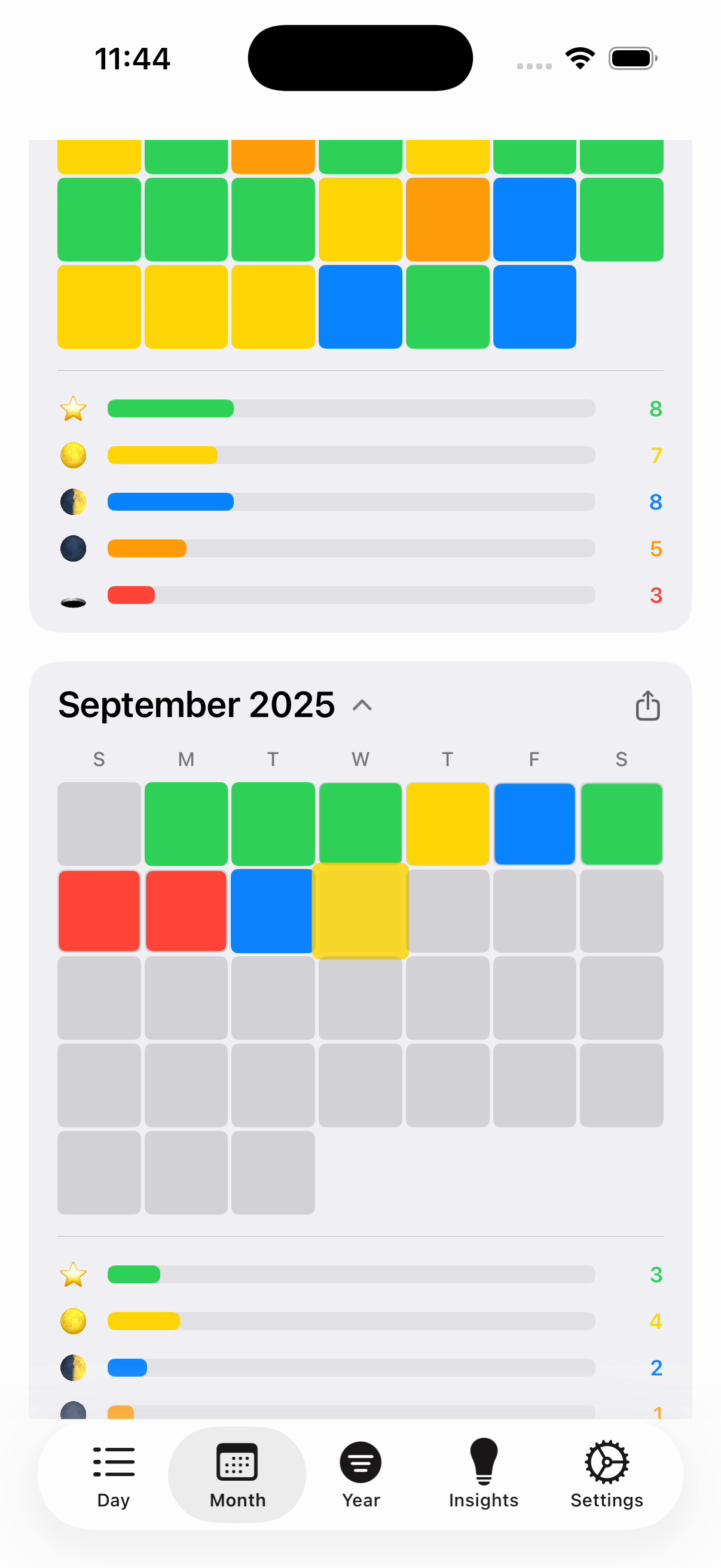Viewport: 721px width, 1568px height.
Task: Open September's enlarged yellow Wednesday cell
Action: 360,911
